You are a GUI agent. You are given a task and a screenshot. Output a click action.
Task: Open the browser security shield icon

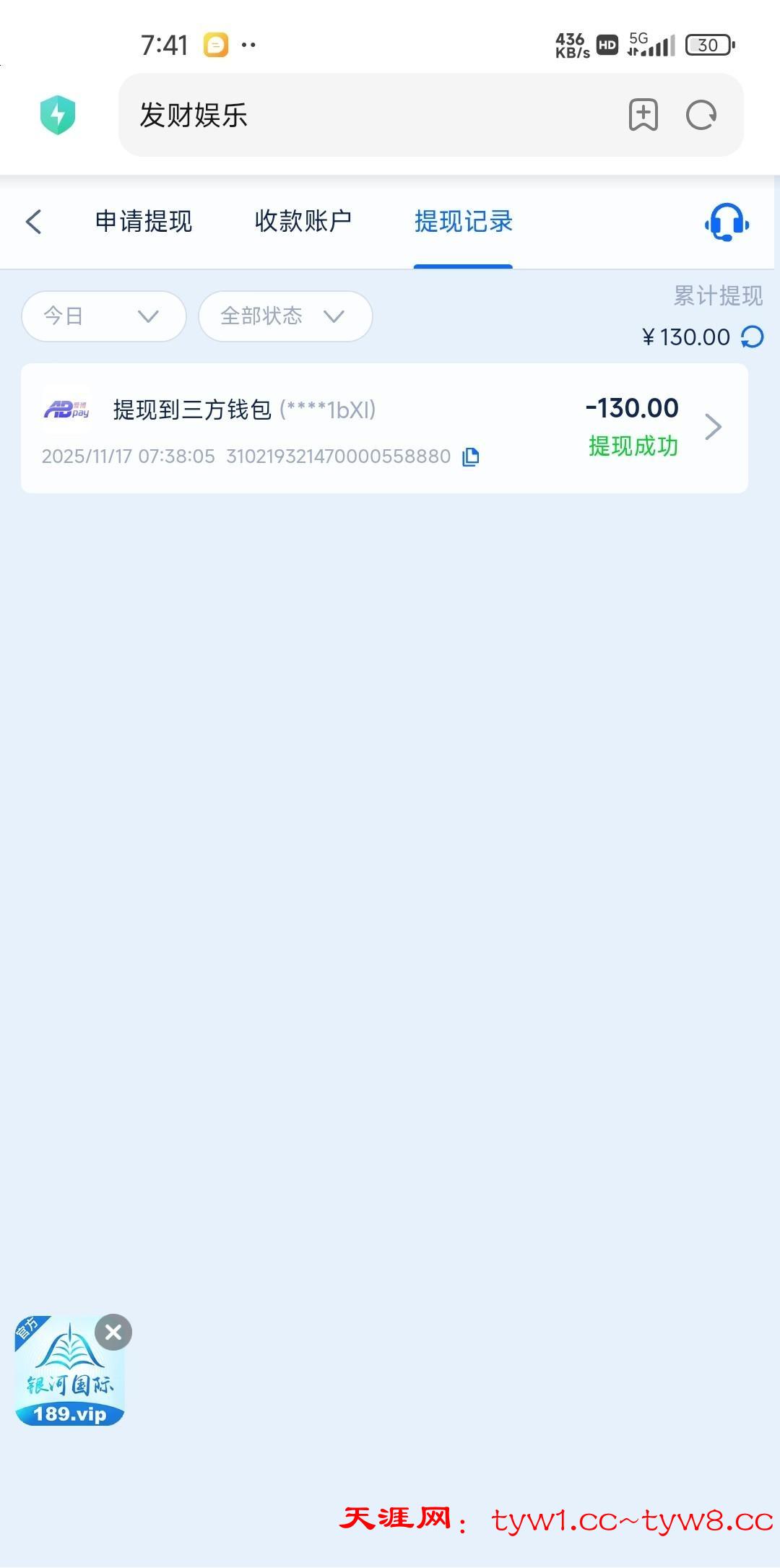pyautogui.click(x=58, y=115)
